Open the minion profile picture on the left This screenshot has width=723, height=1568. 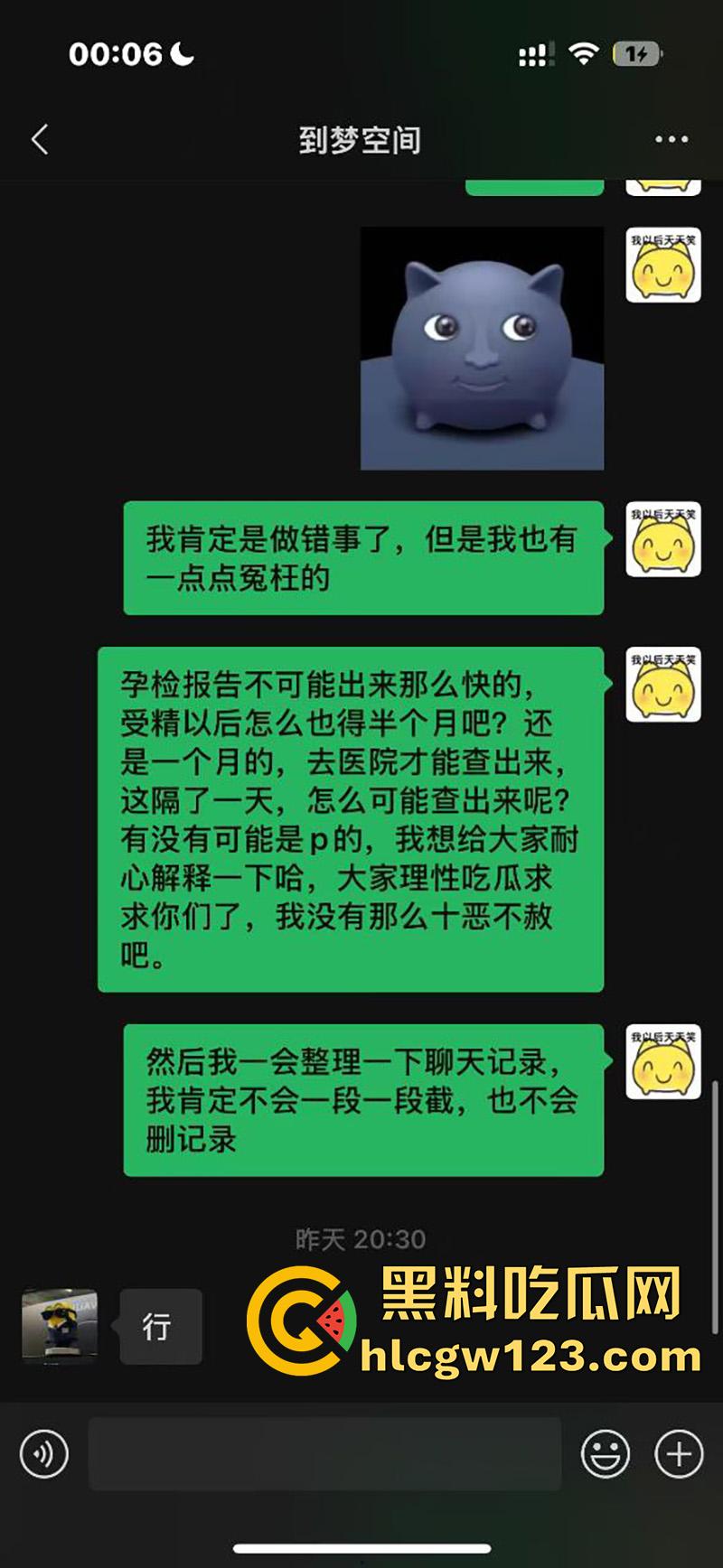click(x=60, y=1324)
